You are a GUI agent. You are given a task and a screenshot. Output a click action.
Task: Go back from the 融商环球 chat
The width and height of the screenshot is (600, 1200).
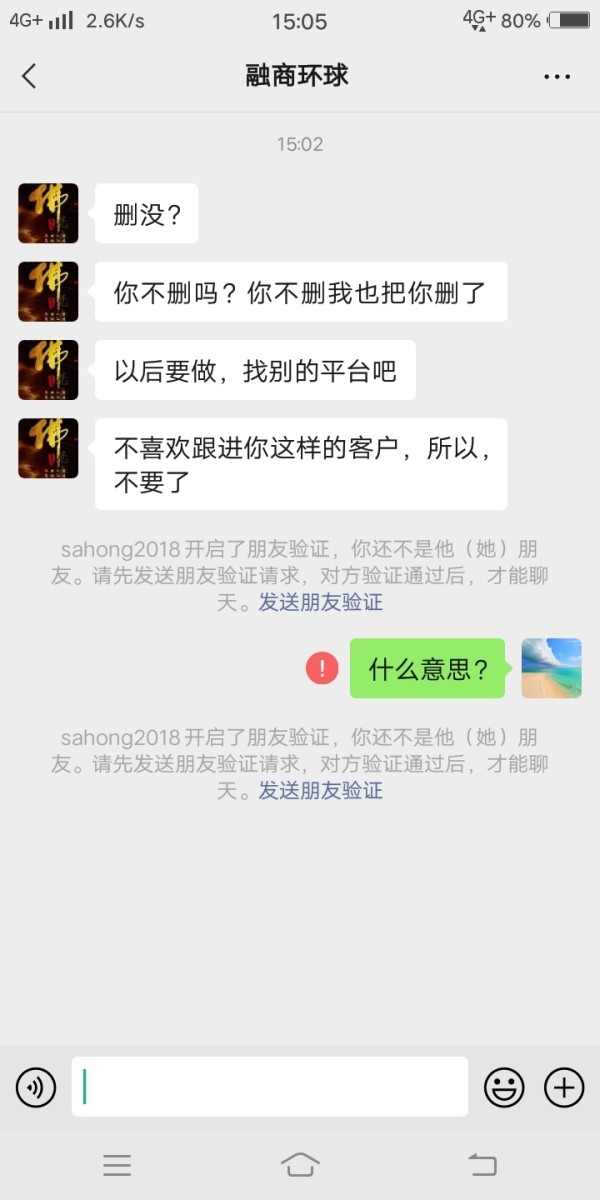point(29,76)
